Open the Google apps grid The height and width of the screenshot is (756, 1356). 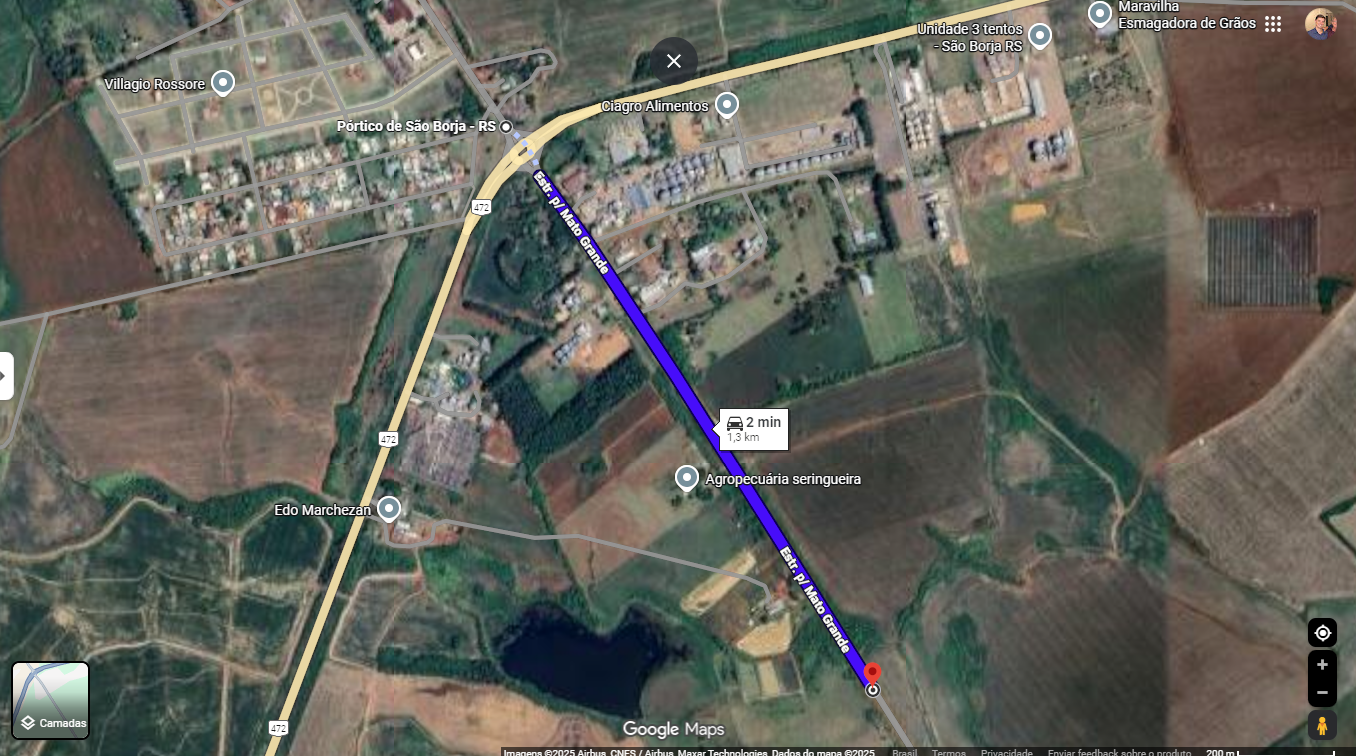click(x=1273, y=24)
